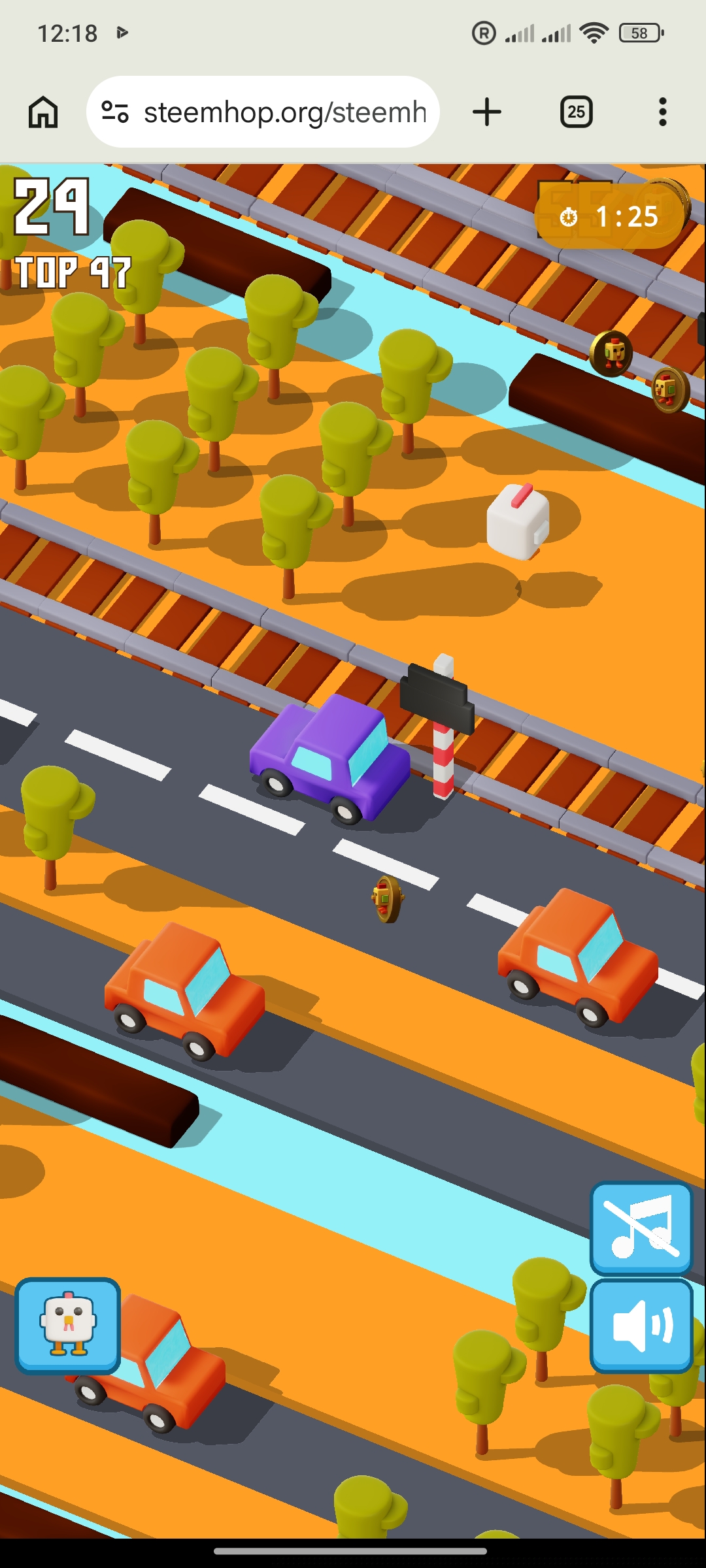View site info icon in address bar

click(115, 112)
